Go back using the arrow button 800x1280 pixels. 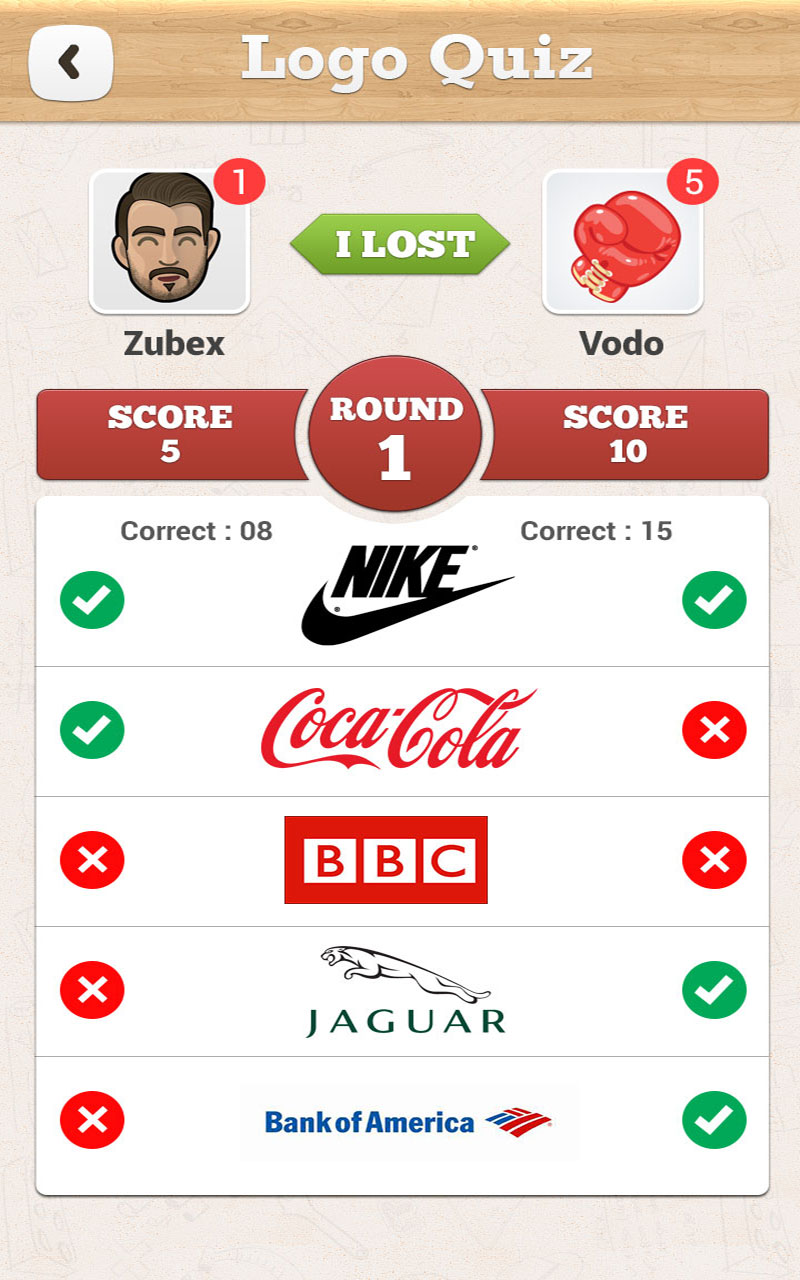(70, 62)
